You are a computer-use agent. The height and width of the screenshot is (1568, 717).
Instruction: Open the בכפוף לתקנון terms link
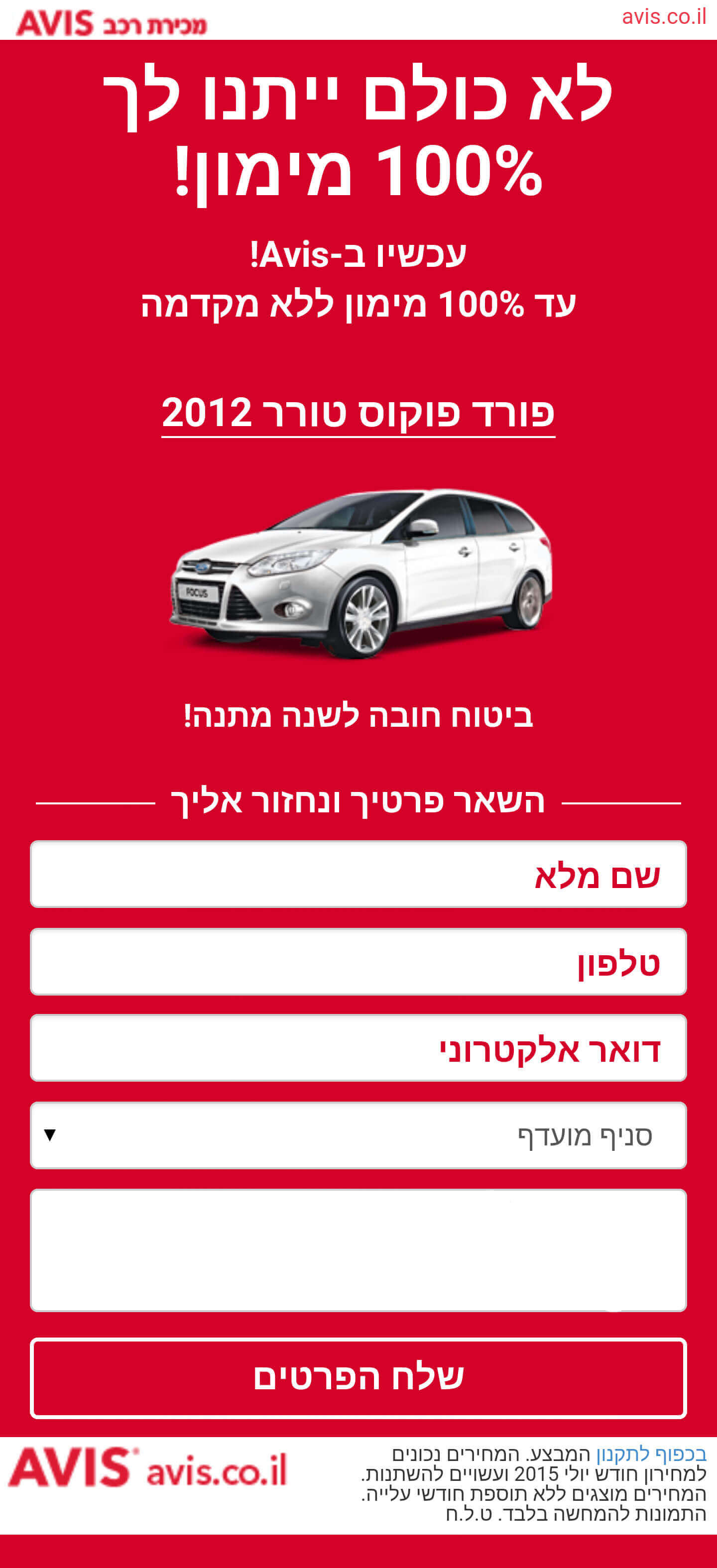[651, 1455]
